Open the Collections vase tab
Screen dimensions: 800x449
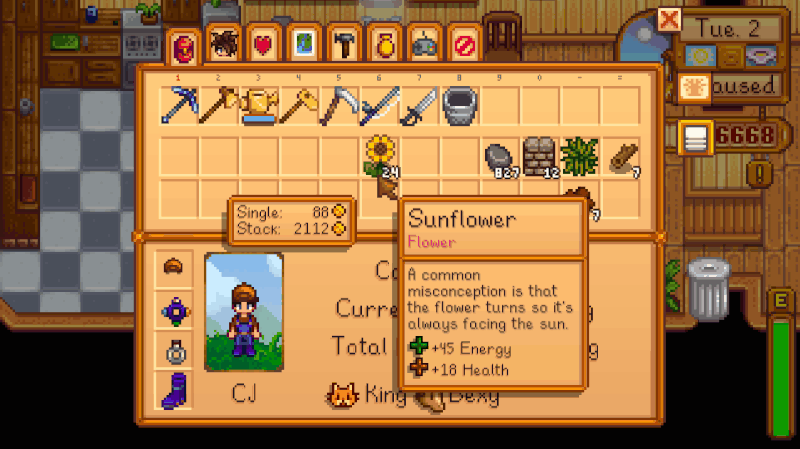pos(384,43)
